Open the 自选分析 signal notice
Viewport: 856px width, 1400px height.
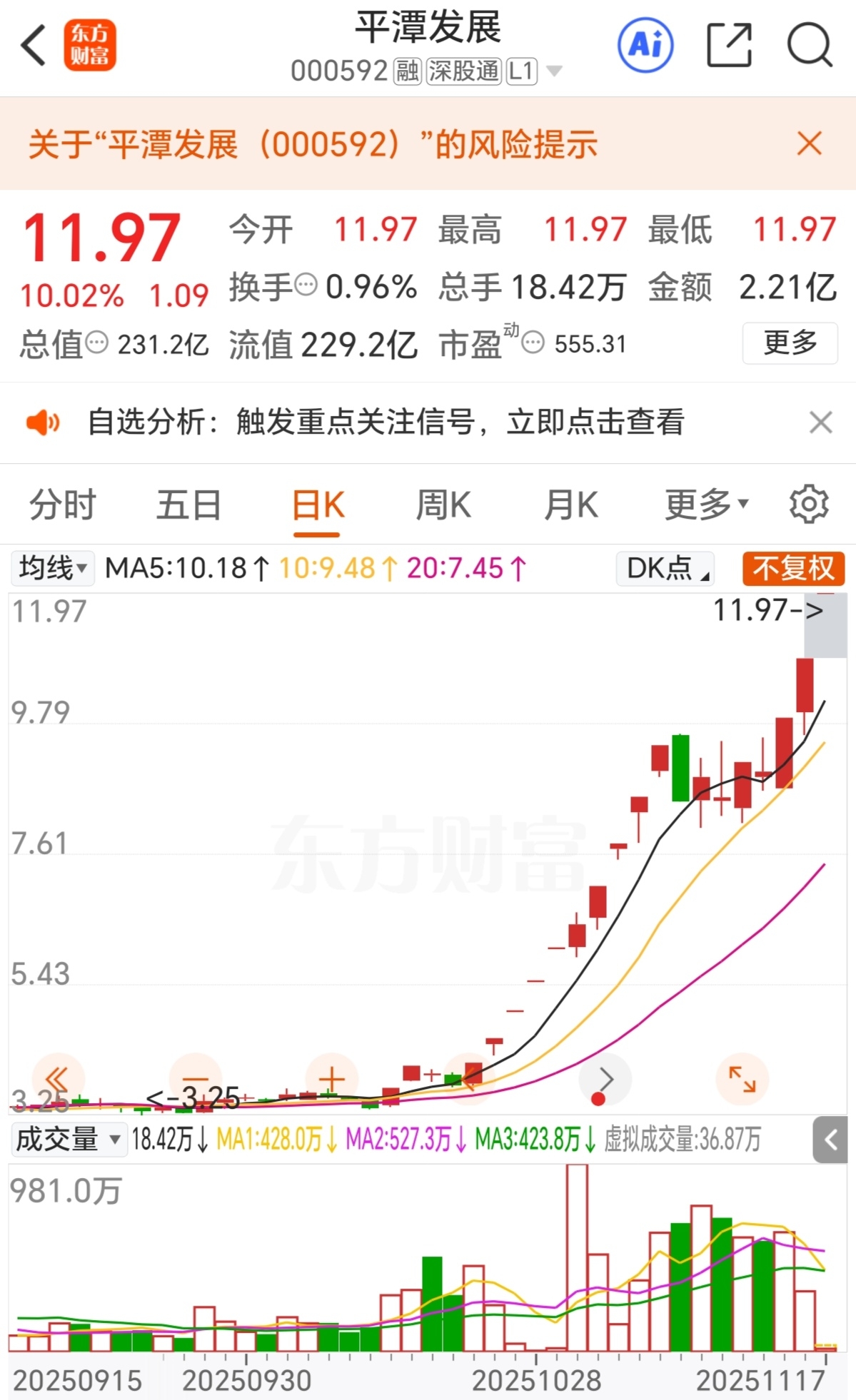[386, 422]
